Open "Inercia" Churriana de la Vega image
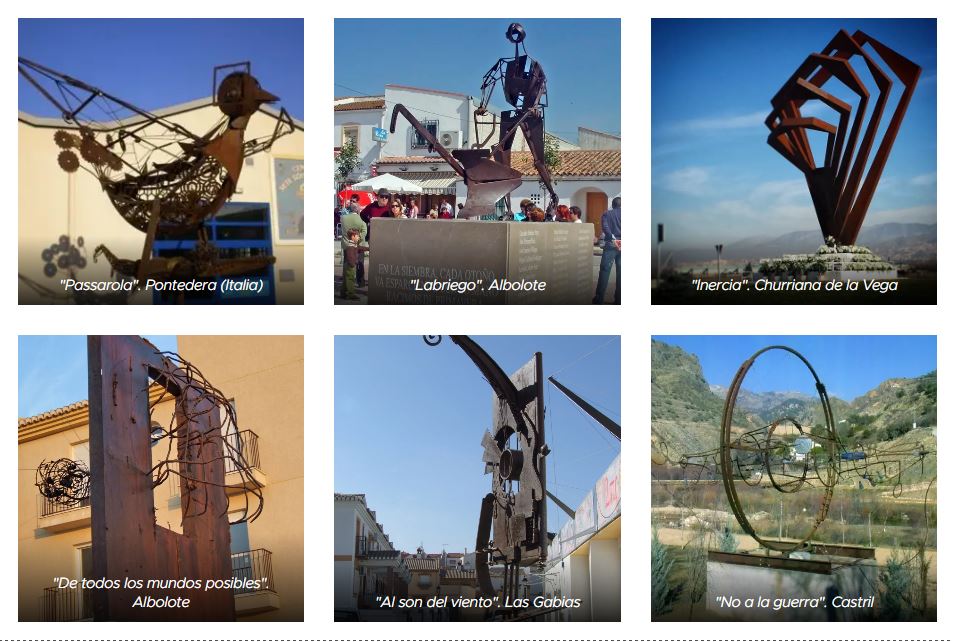Image resolution: width=953 pixels, height=642 pixels. click(x=793, y=161)
